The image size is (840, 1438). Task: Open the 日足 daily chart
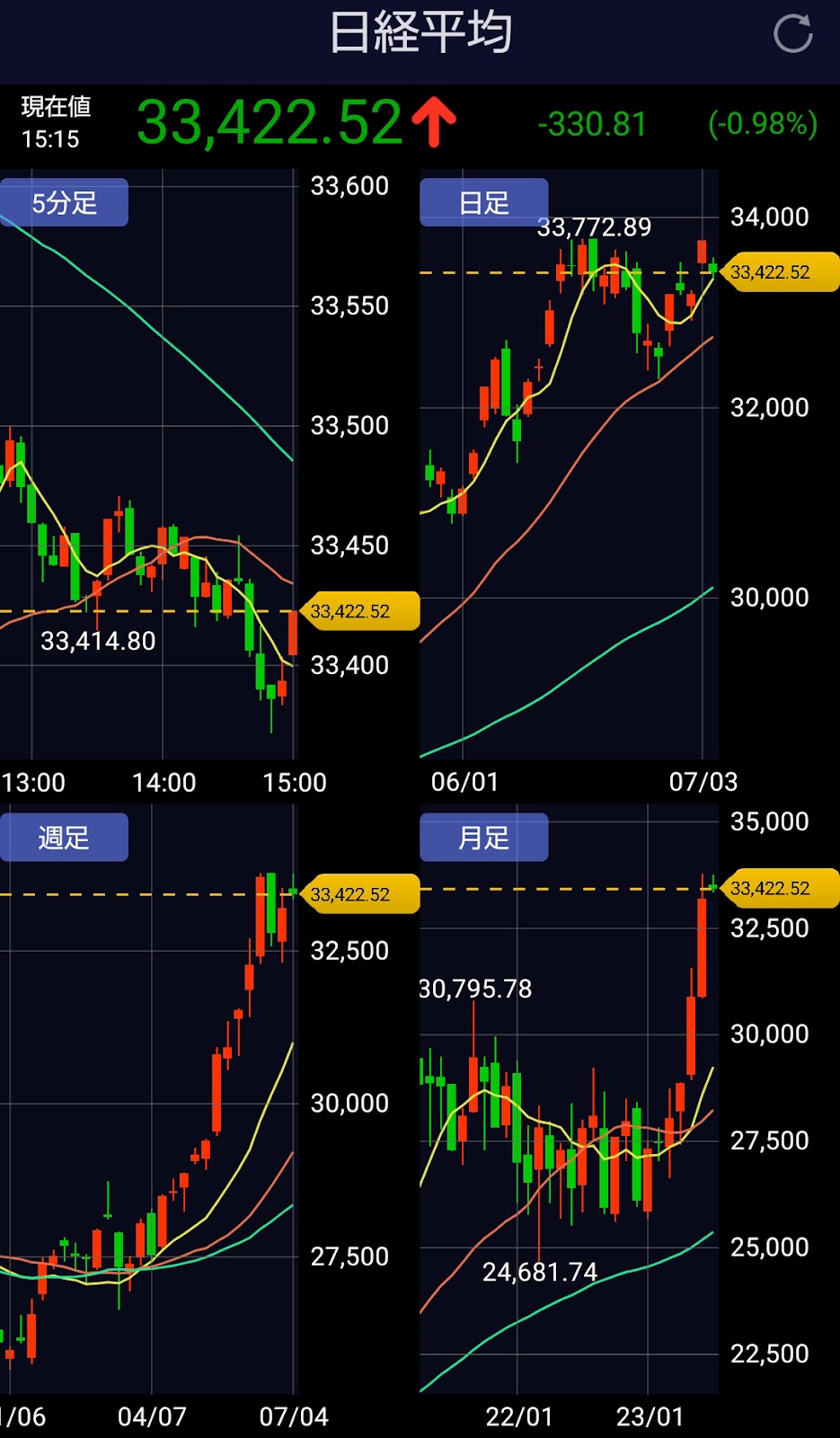483,202
